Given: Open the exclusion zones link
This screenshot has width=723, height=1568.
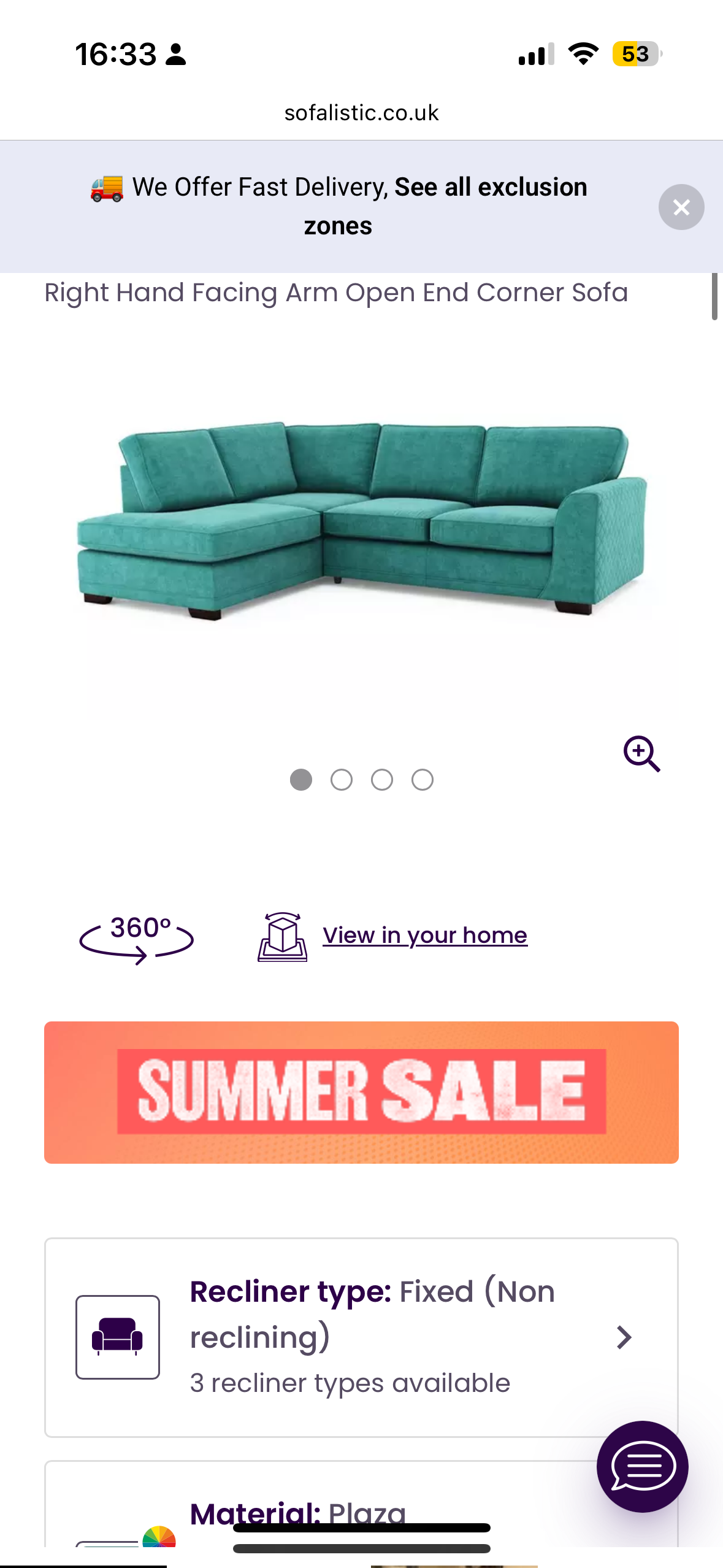Looking at the screenshot, I should point(489,188).
